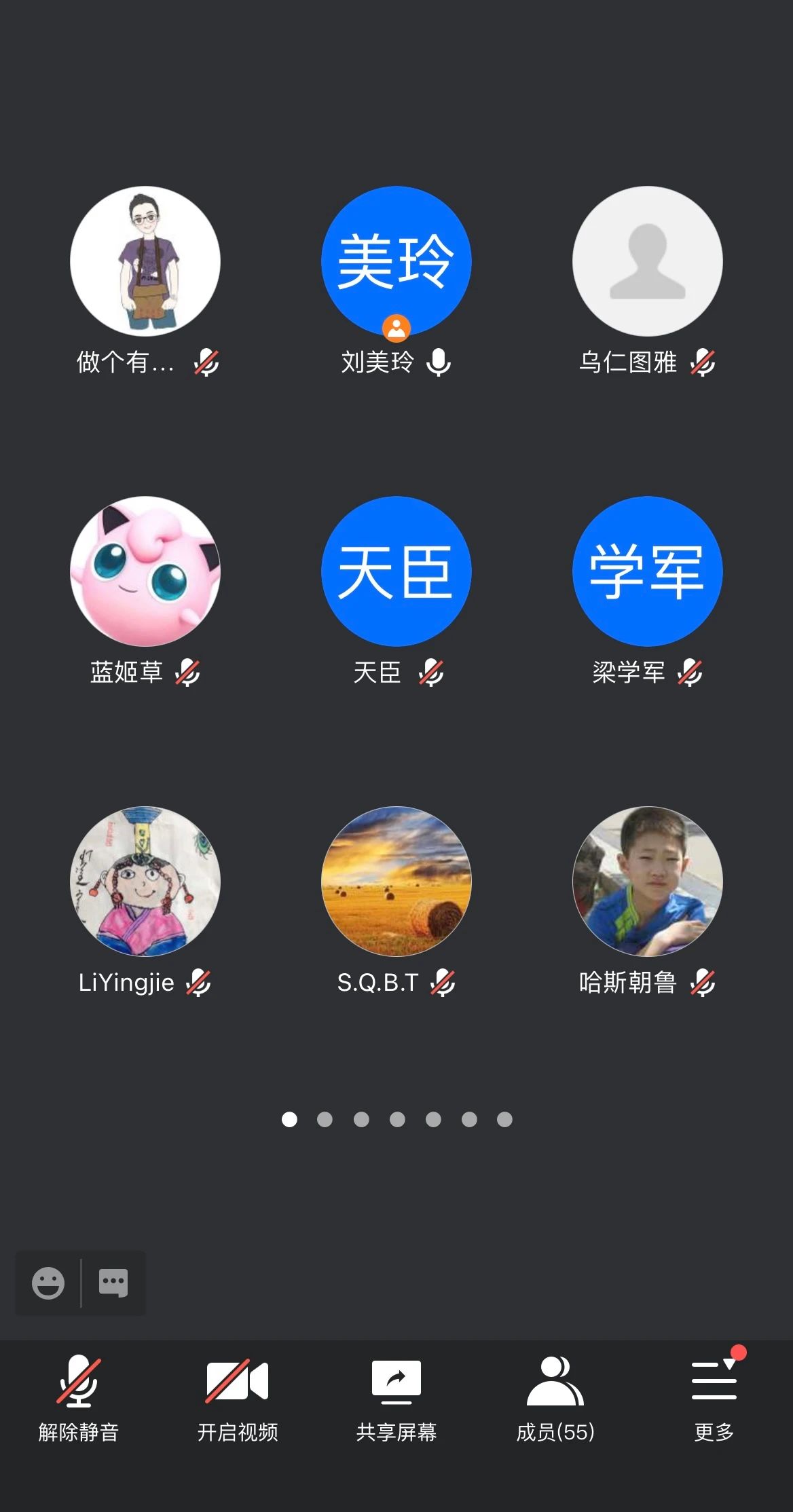Screen dimensions: 793x1512
Task: Select participant 乌仁图雅's avatar
Action: coord(648,261)
